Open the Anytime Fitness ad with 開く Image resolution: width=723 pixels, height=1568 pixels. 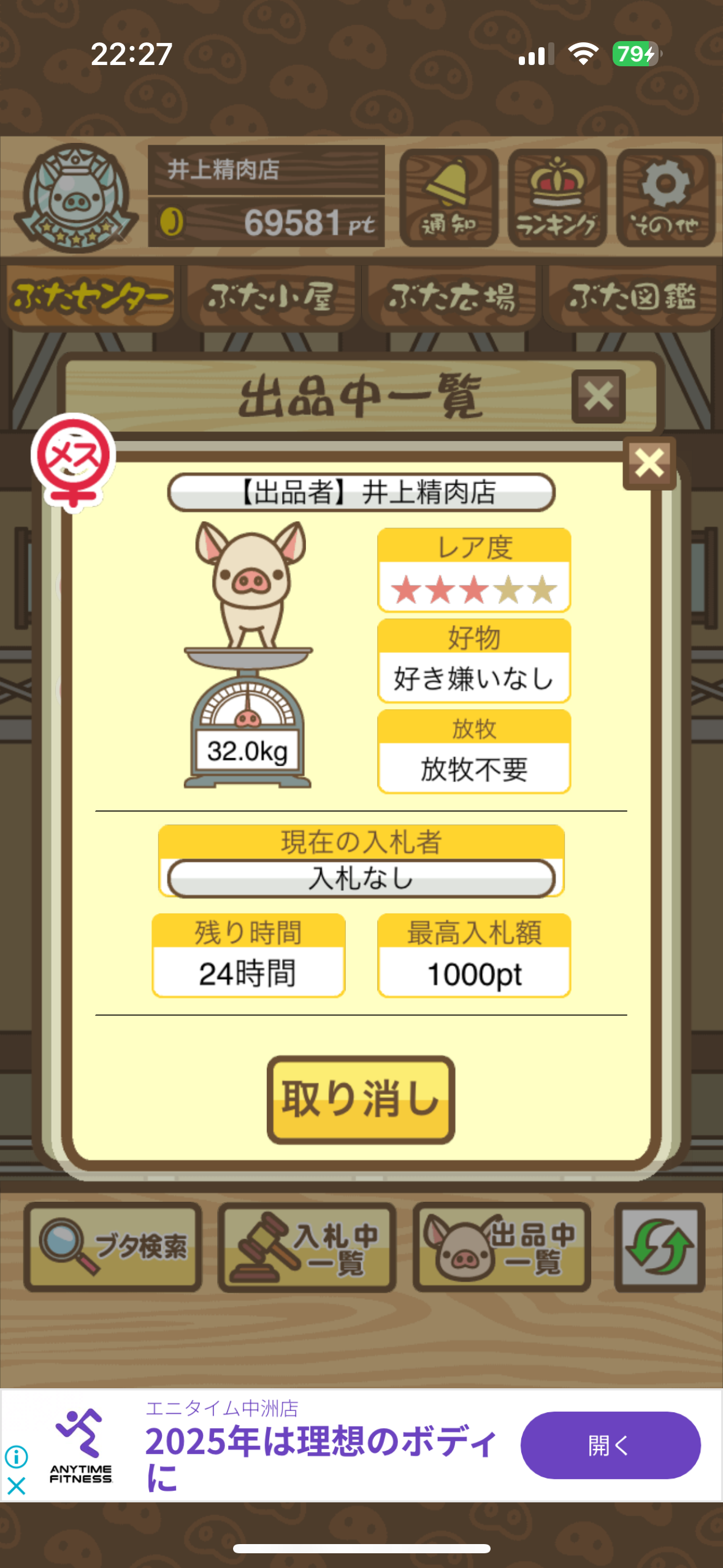click(x=610, y=1445)
